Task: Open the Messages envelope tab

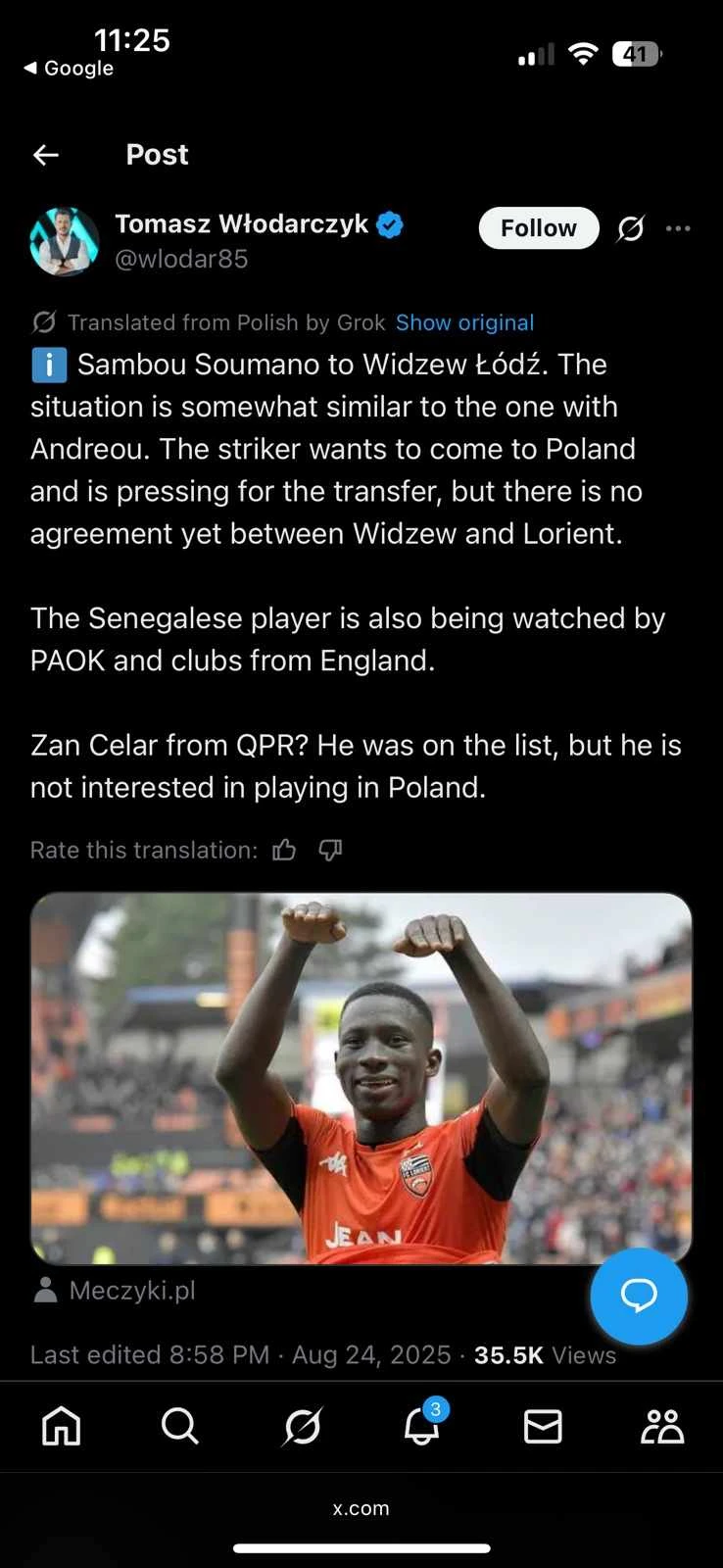Action: [x=543, y=1427]
